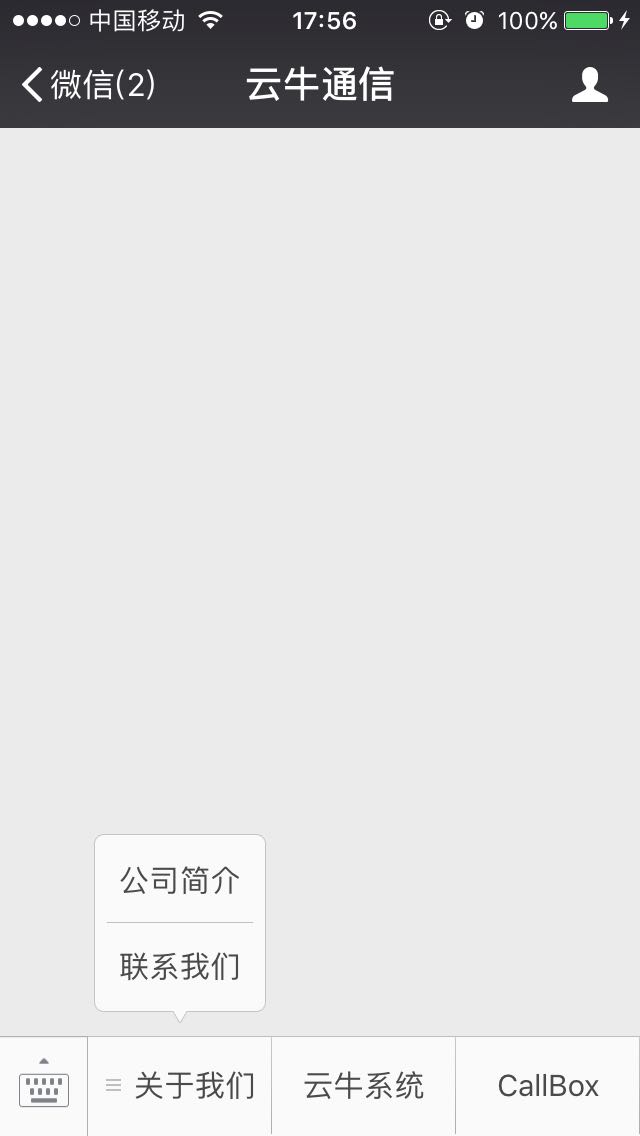Image resolution: width=640 pixels, height=1136 pixels.
Task: Collapse the 关于我们 menu
Action: (x=180, y=1086)
